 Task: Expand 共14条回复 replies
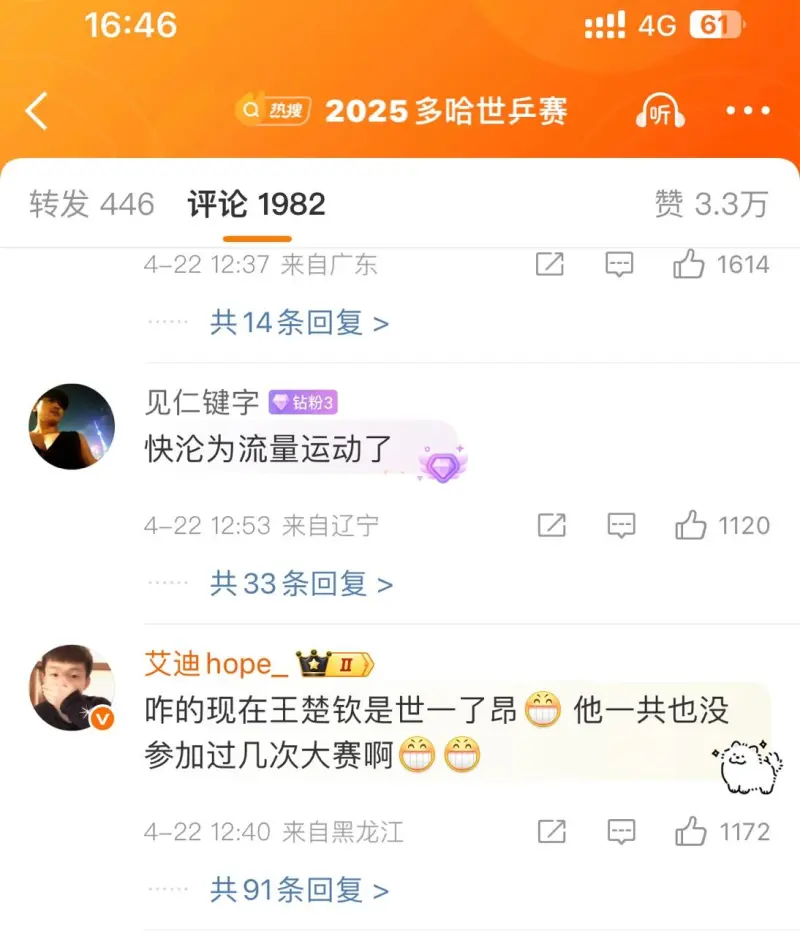[299, 323]
